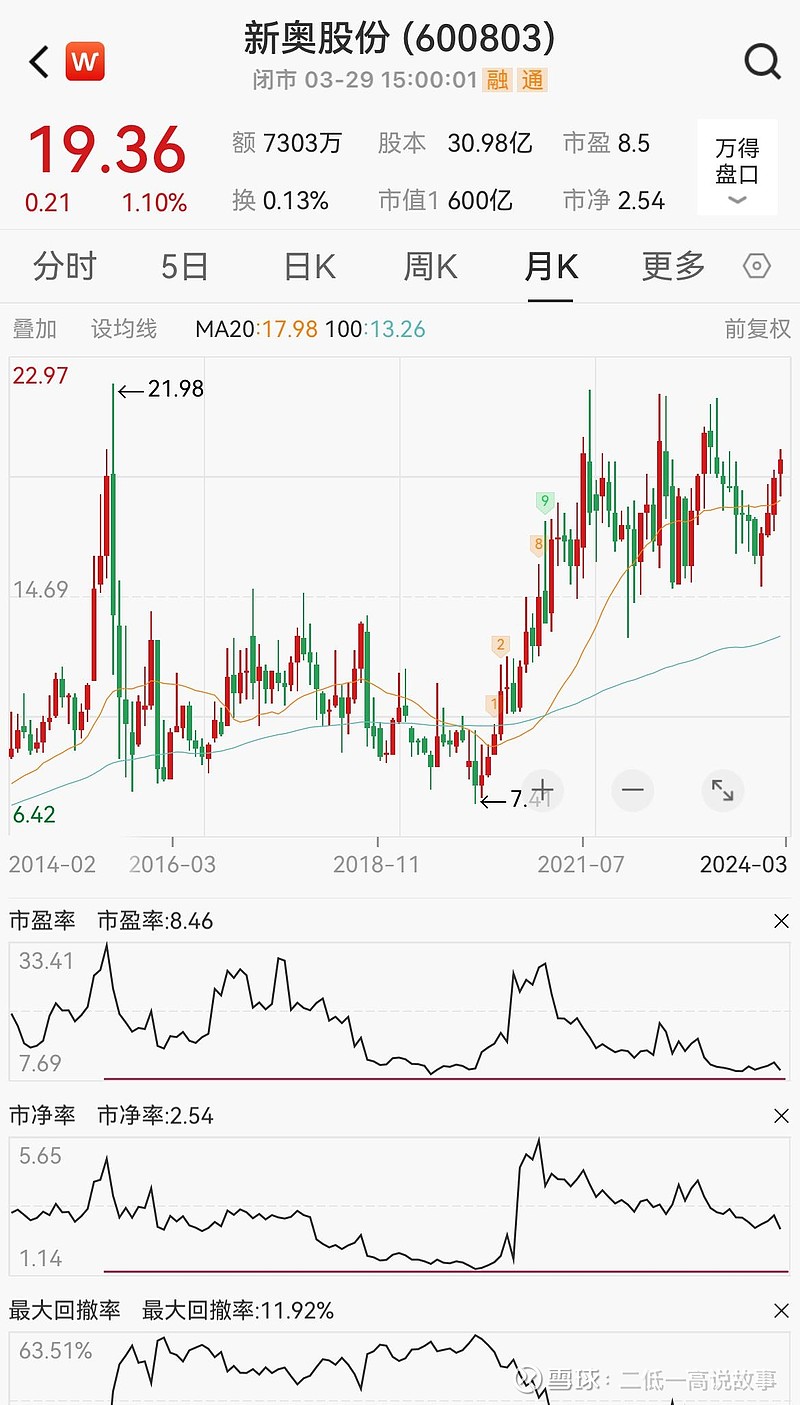800x1405 pixels.
Task: Toggle moving averages via 设均线
Action: (123, 328)
